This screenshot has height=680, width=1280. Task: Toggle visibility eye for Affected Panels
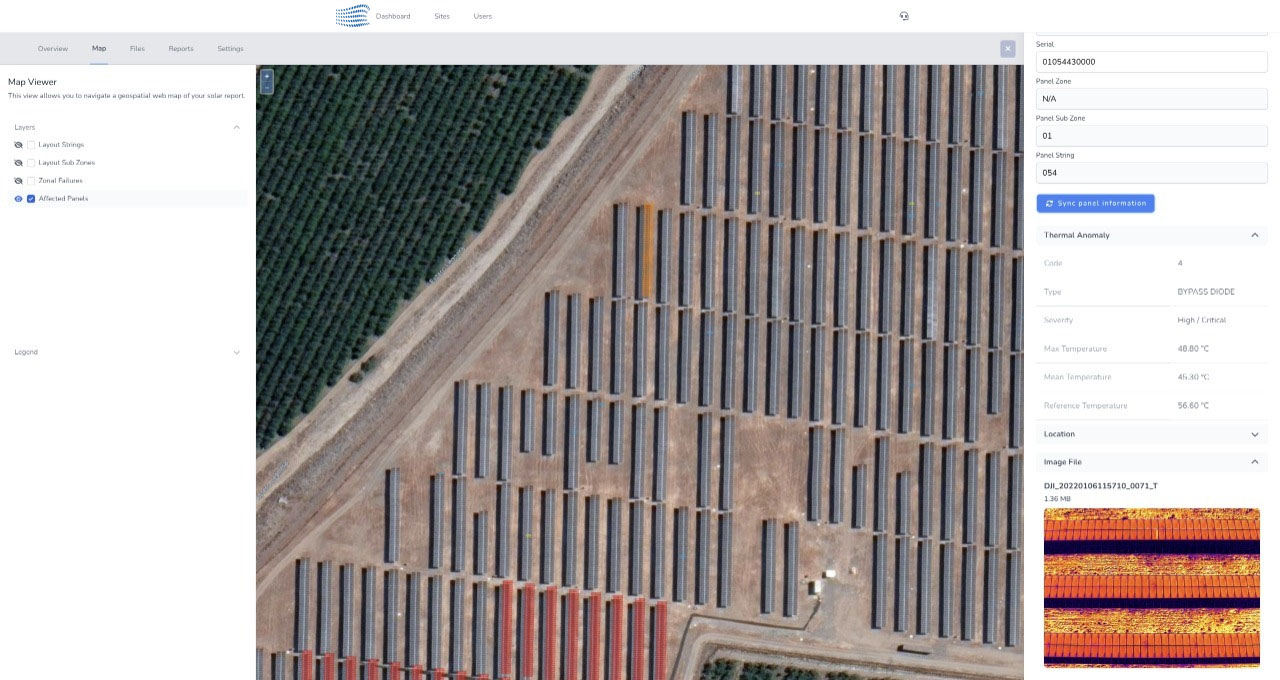pos(18,199)
